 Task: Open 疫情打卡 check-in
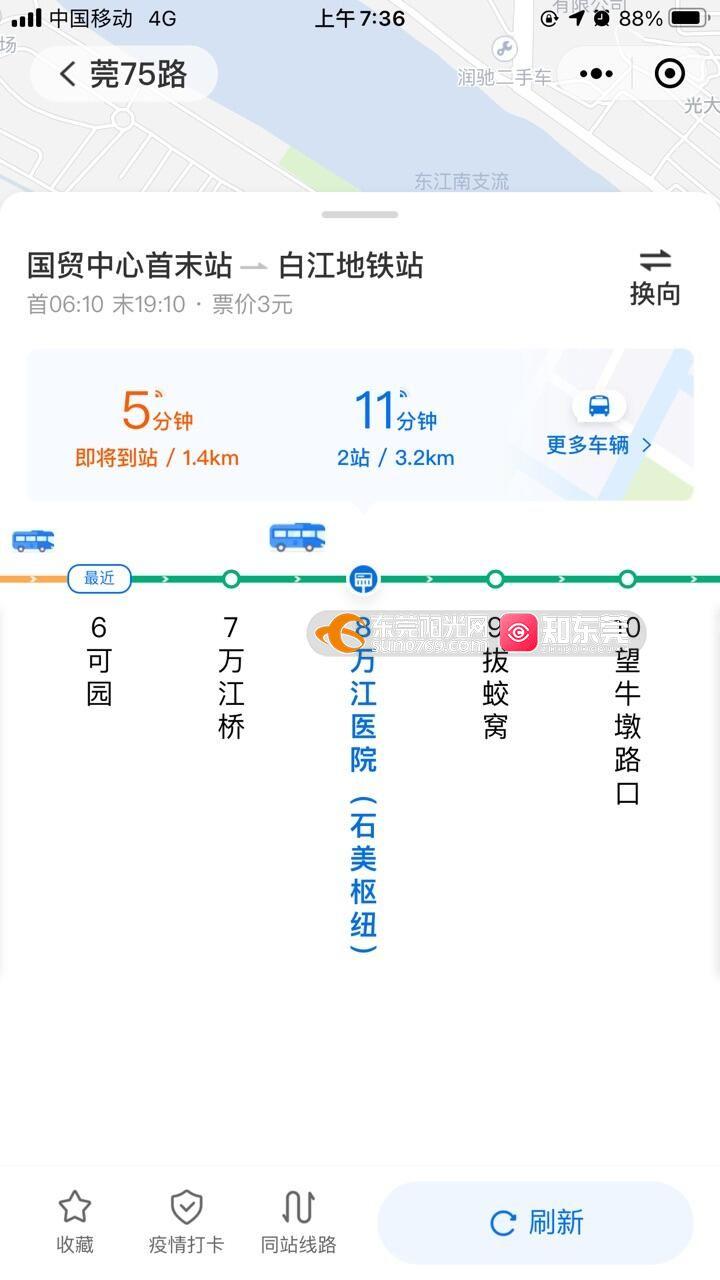click(x=186, y=1222)
